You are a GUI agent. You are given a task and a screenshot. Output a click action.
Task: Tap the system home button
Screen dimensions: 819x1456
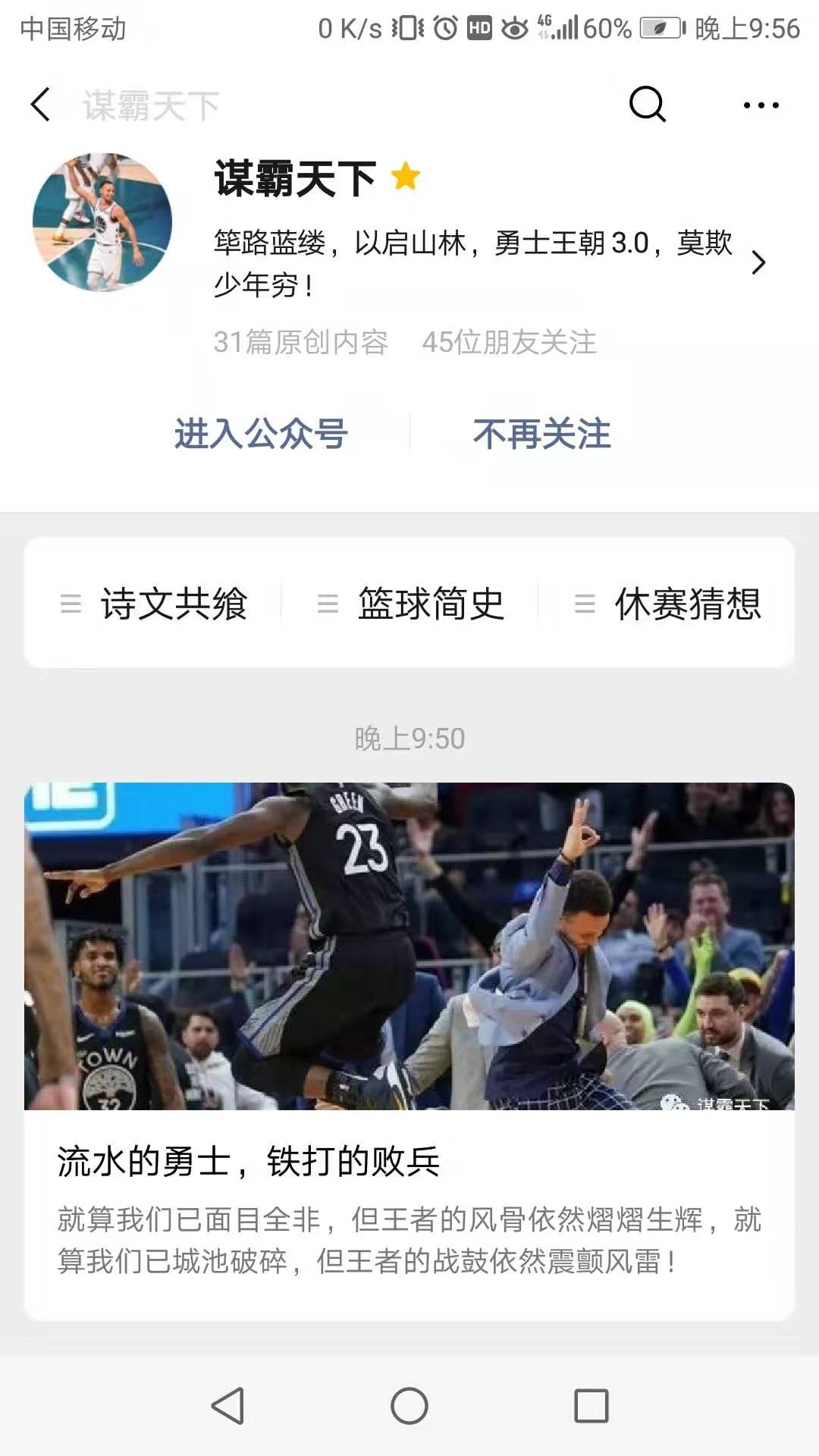pyautogui.click(x=409, y=1406)
